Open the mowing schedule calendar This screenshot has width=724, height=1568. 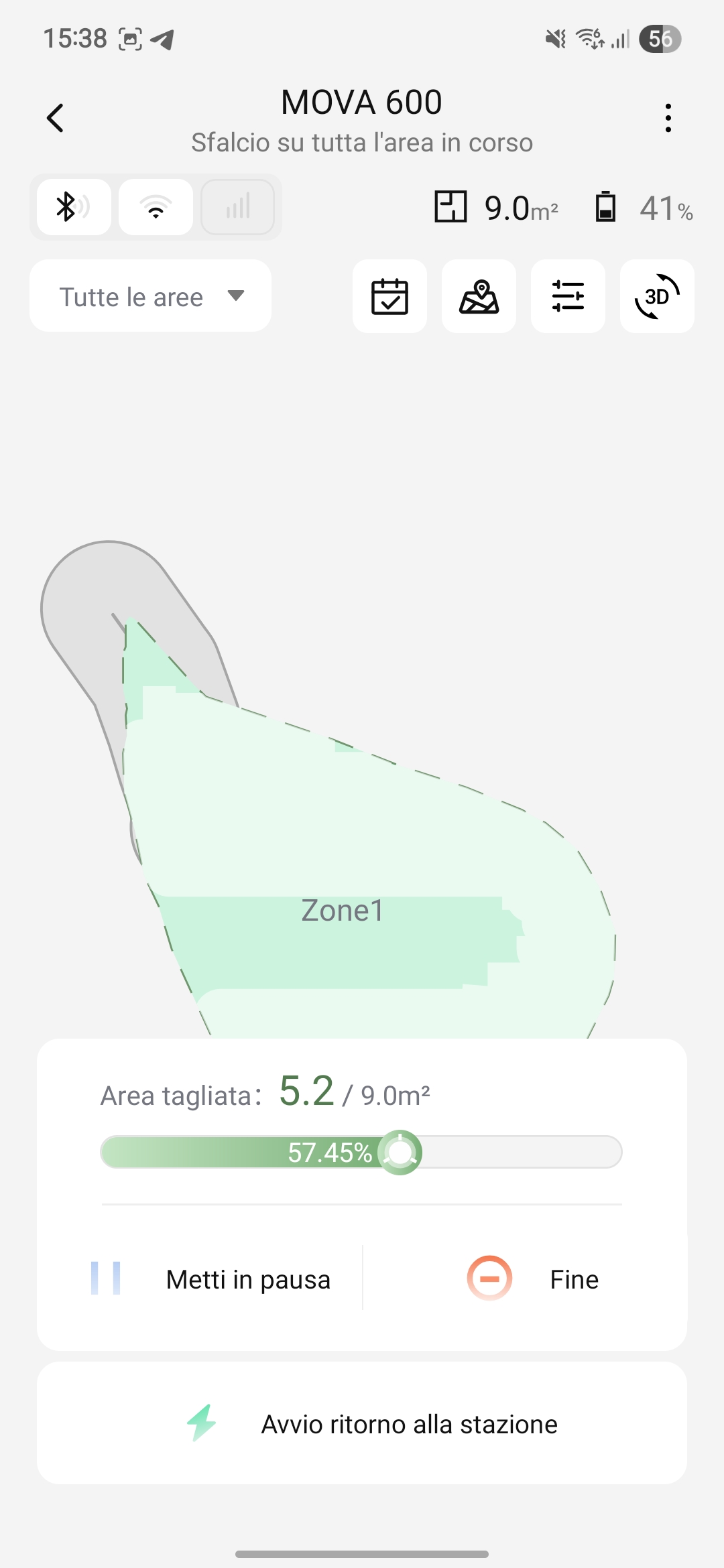[389, 296]
